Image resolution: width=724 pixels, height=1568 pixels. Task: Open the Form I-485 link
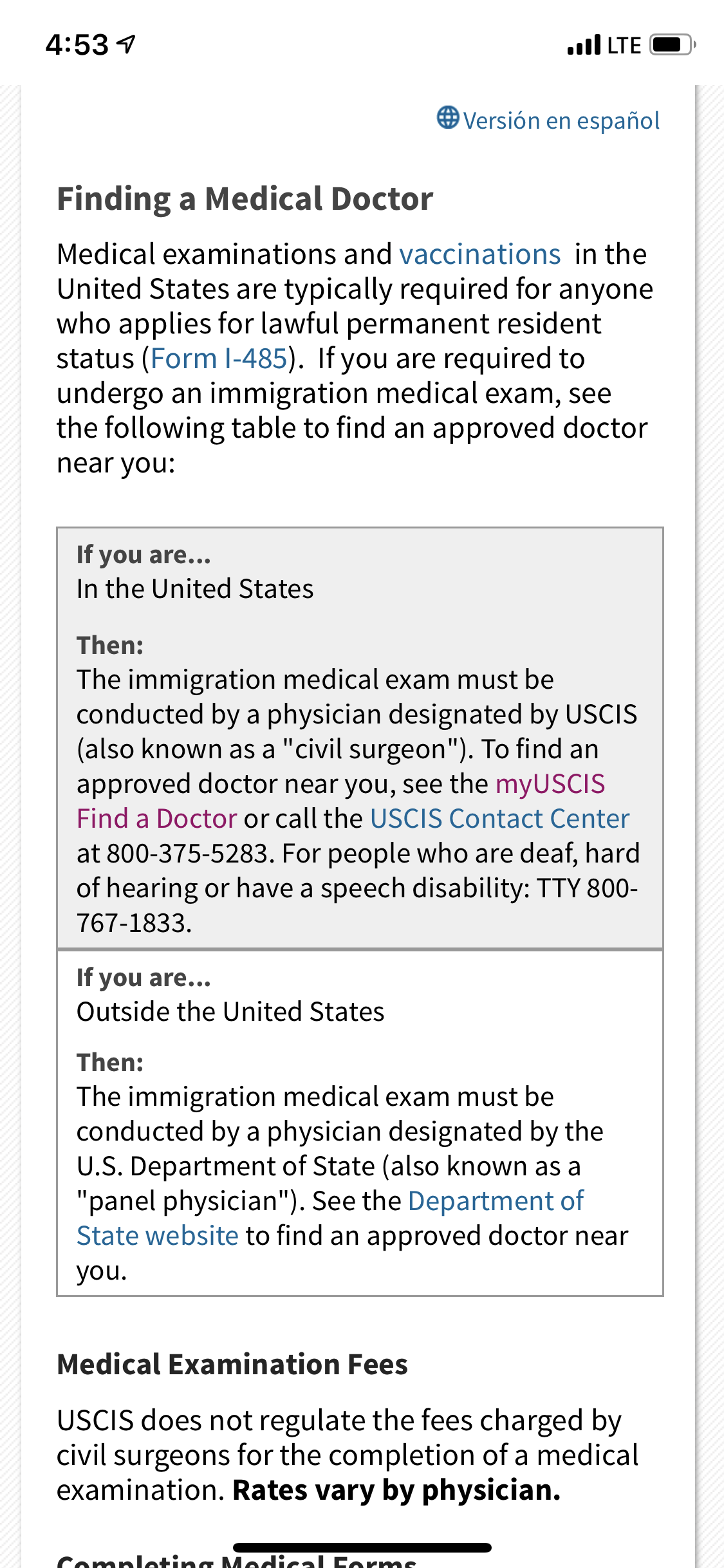219,359
